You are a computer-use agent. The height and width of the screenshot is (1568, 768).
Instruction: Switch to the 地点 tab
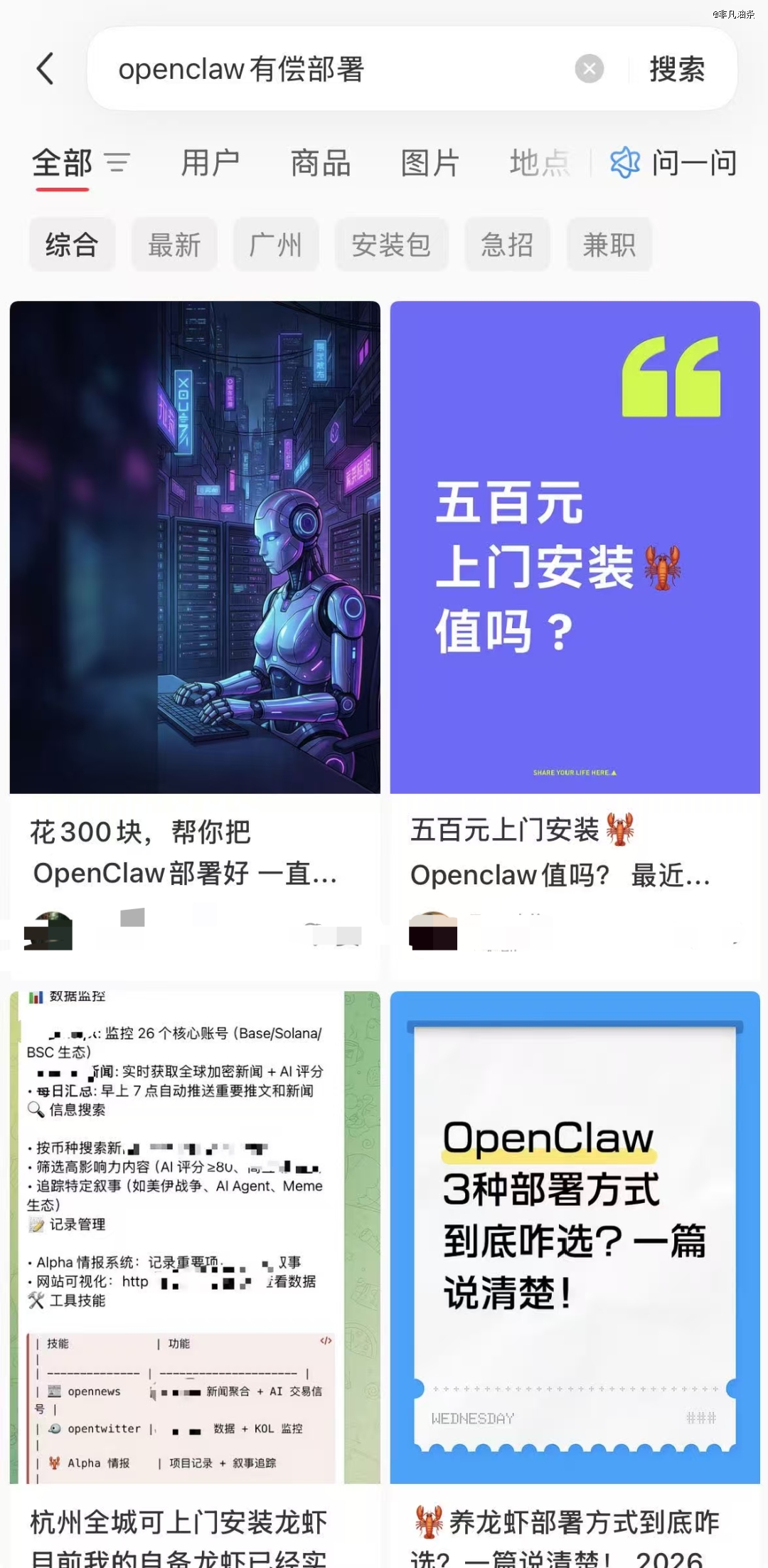540,163
